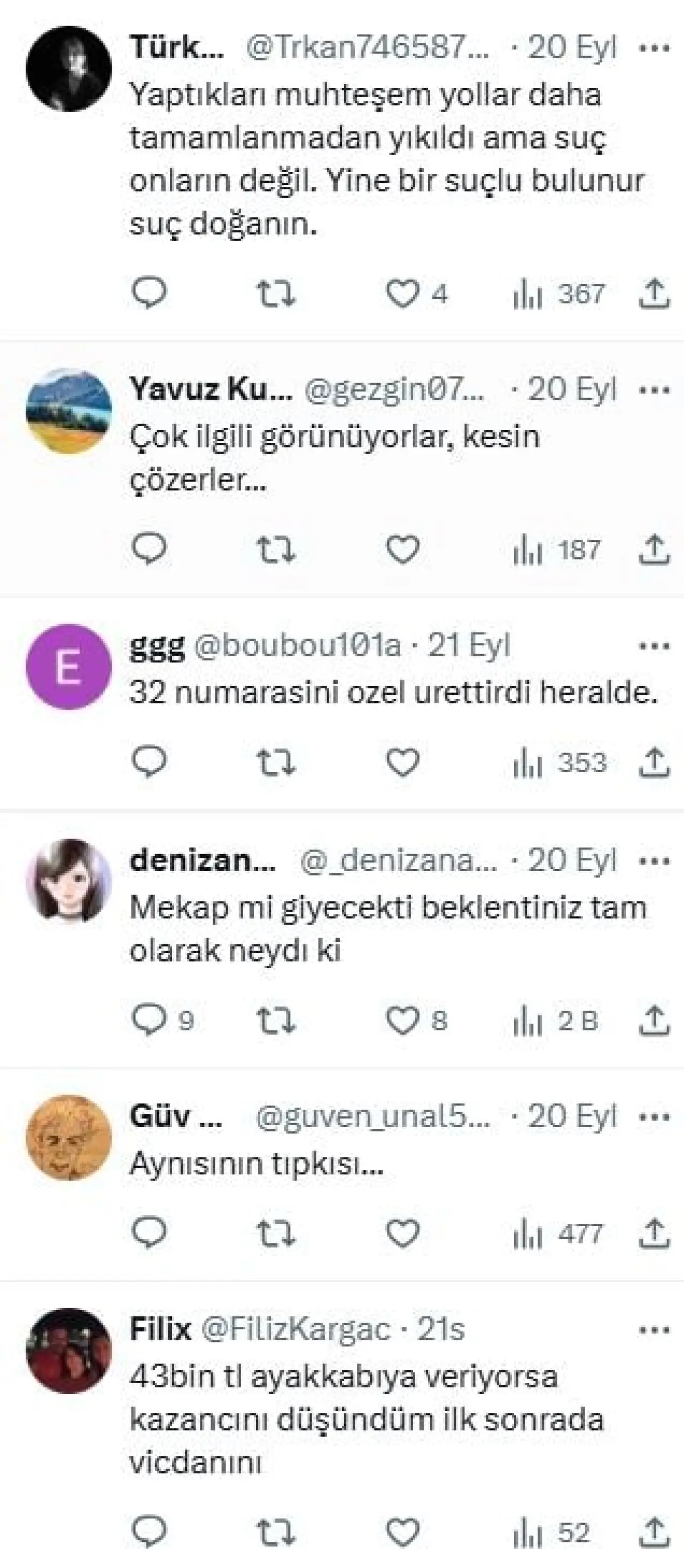Share the tweet about muhteşem yollar

[654, 293]
